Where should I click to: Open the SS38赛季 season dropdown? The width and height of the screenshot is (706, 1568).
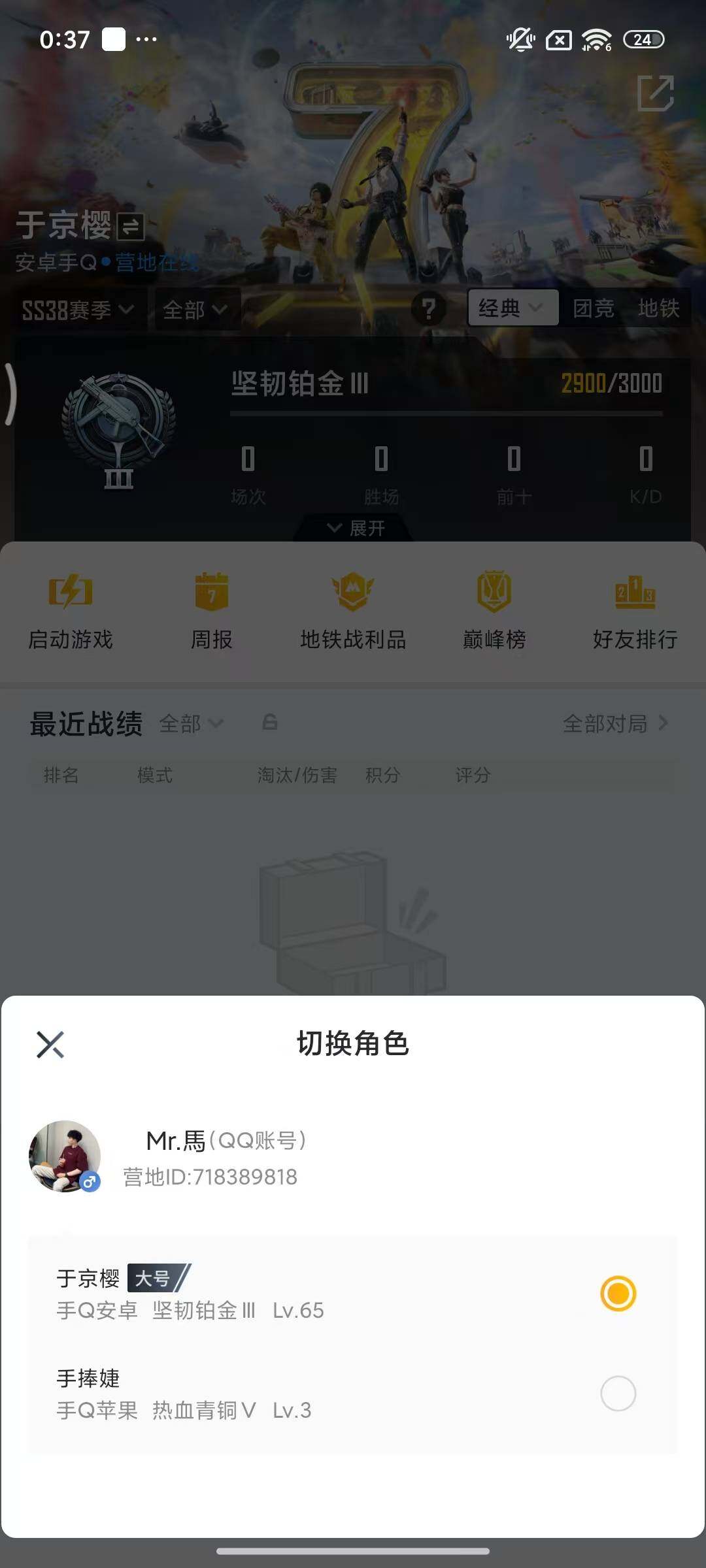click(75, 310)
